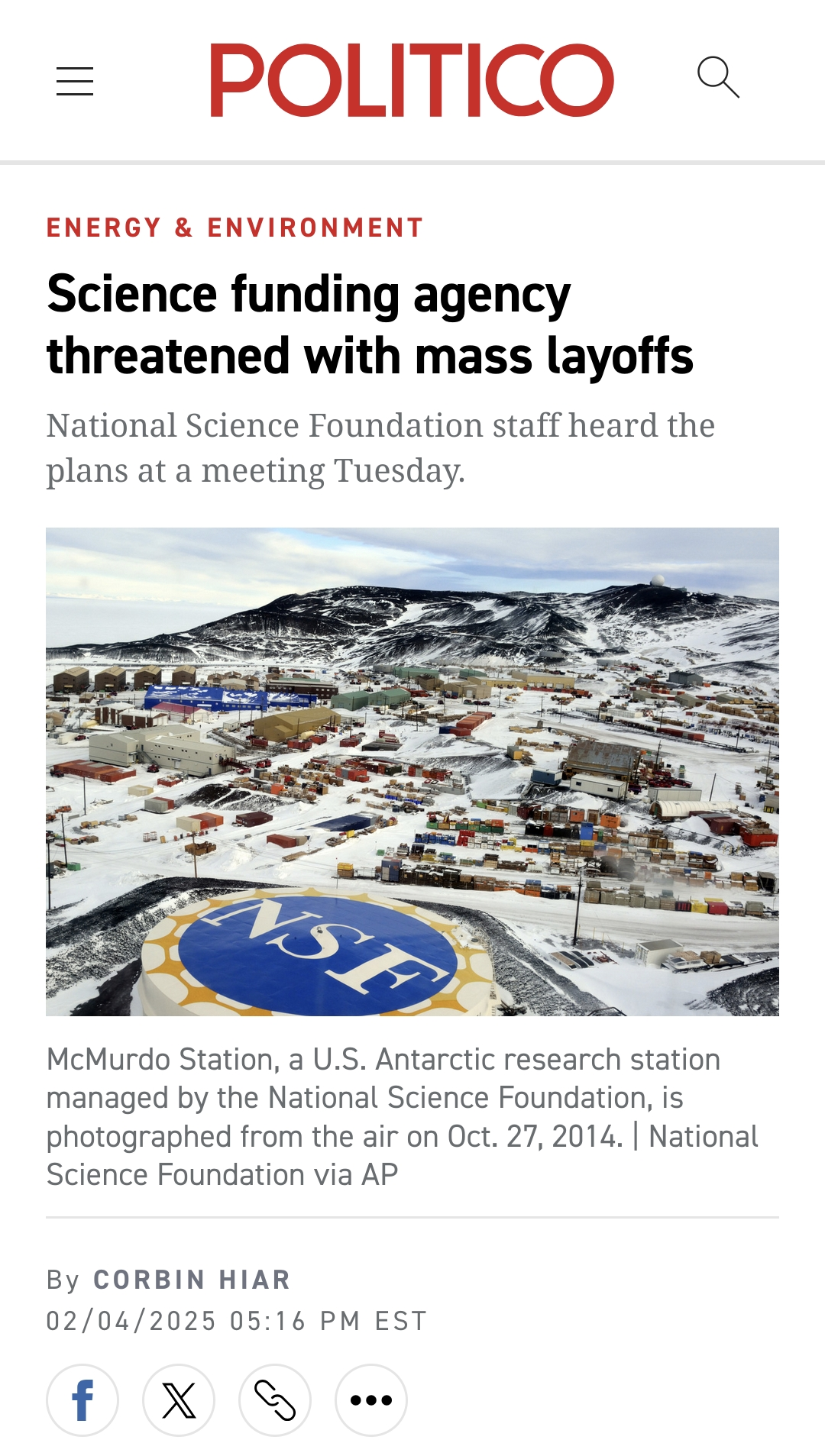Viewport: 825px width, 1456px height.
Task: Copy the article link
Action: (275, 1400)
